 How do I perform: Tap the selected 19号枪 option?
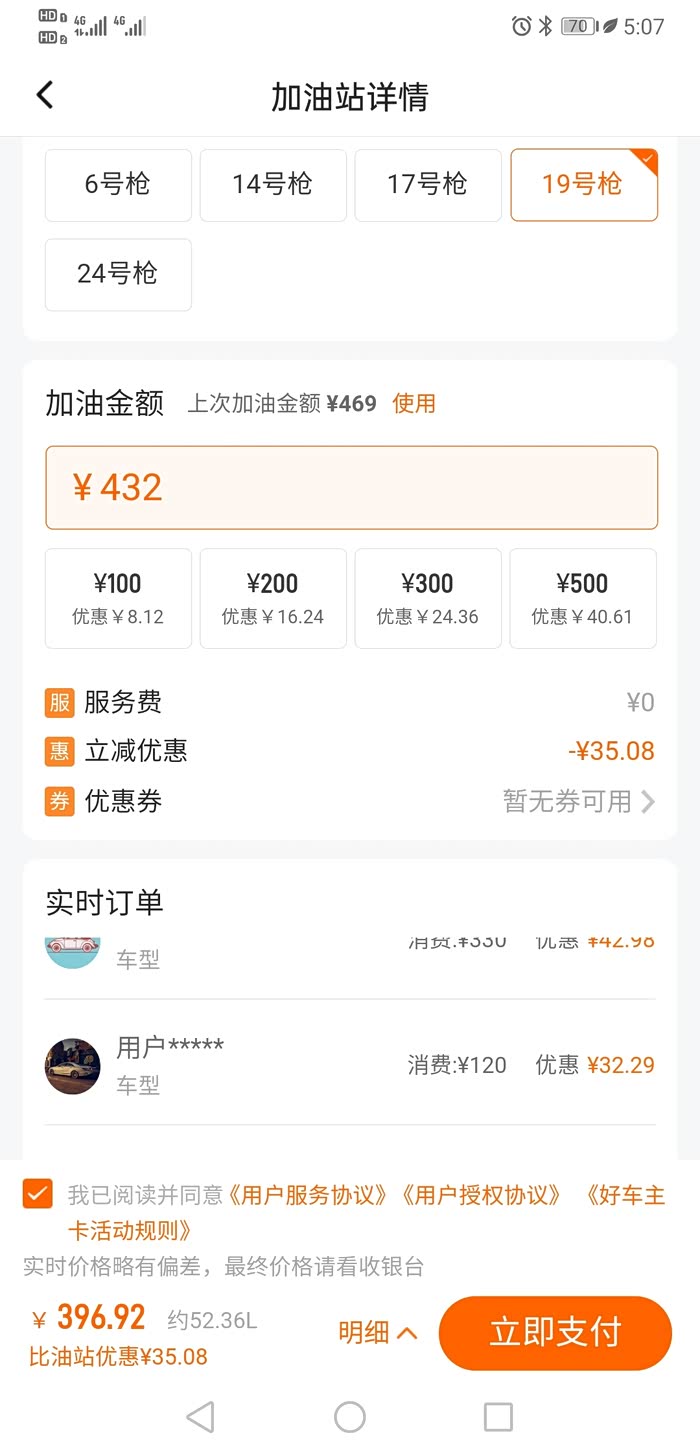pos(583,185)
